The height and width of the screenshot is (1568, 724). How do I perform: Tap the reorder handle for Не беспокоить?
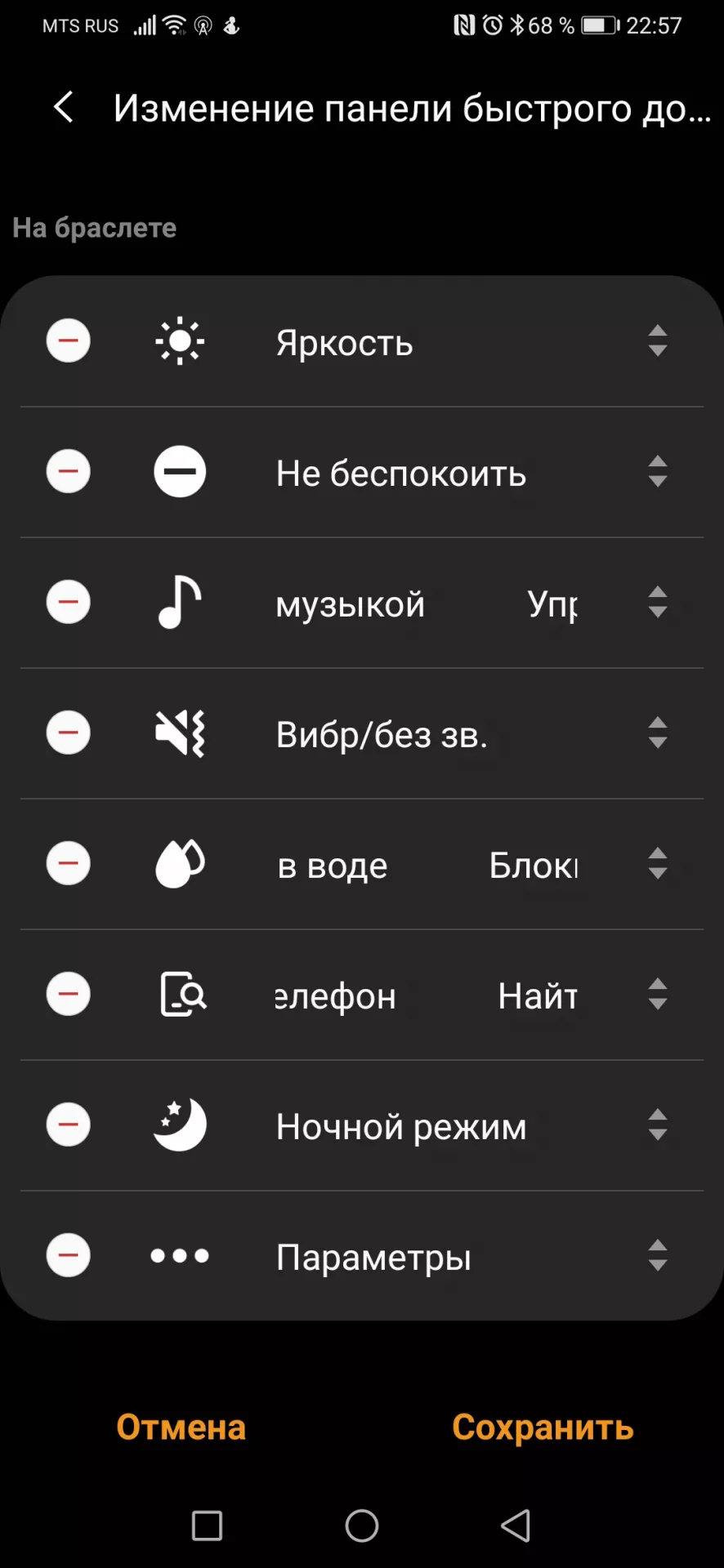[658, 471]
